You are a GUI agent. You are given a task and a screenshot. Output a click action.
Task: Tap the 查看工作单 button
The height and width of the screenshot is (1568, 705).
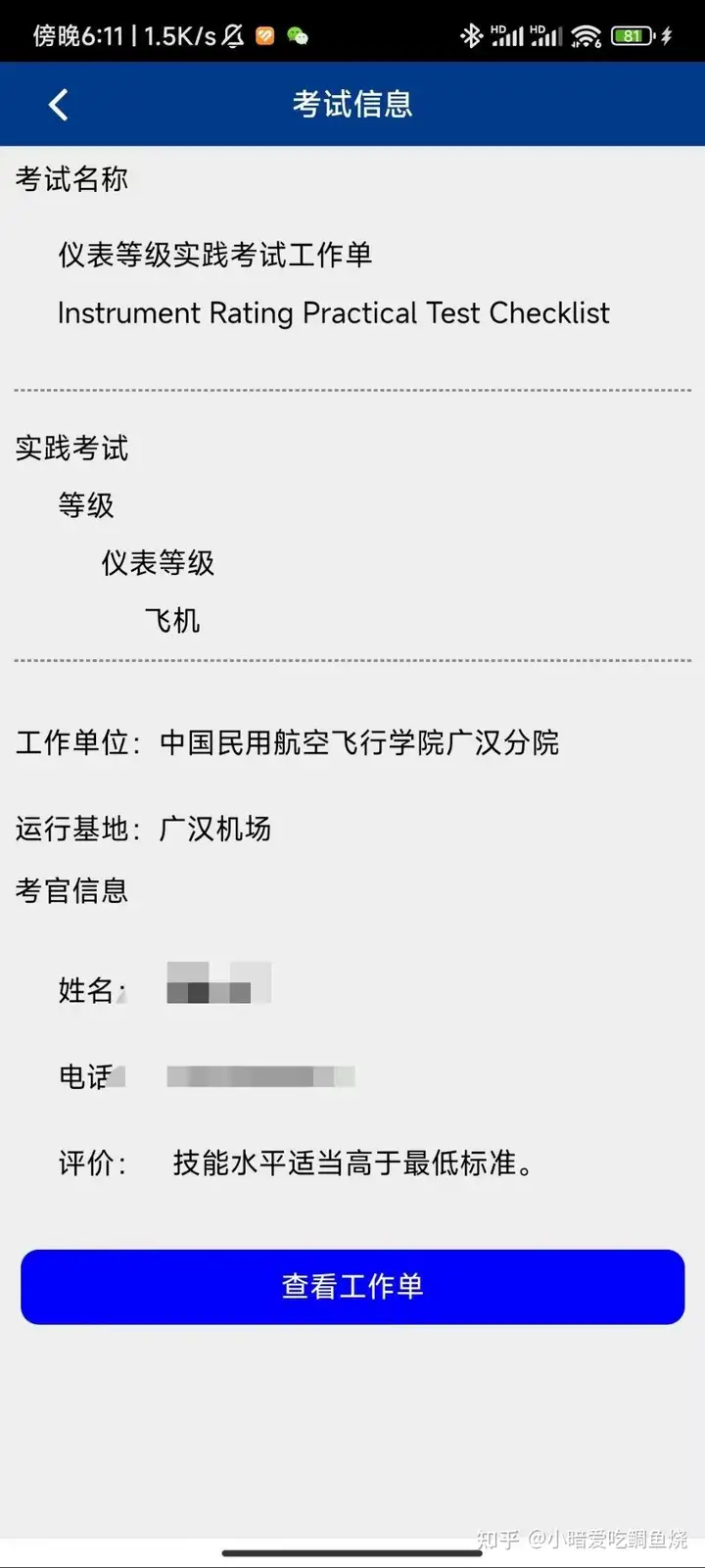(352, 1286)
